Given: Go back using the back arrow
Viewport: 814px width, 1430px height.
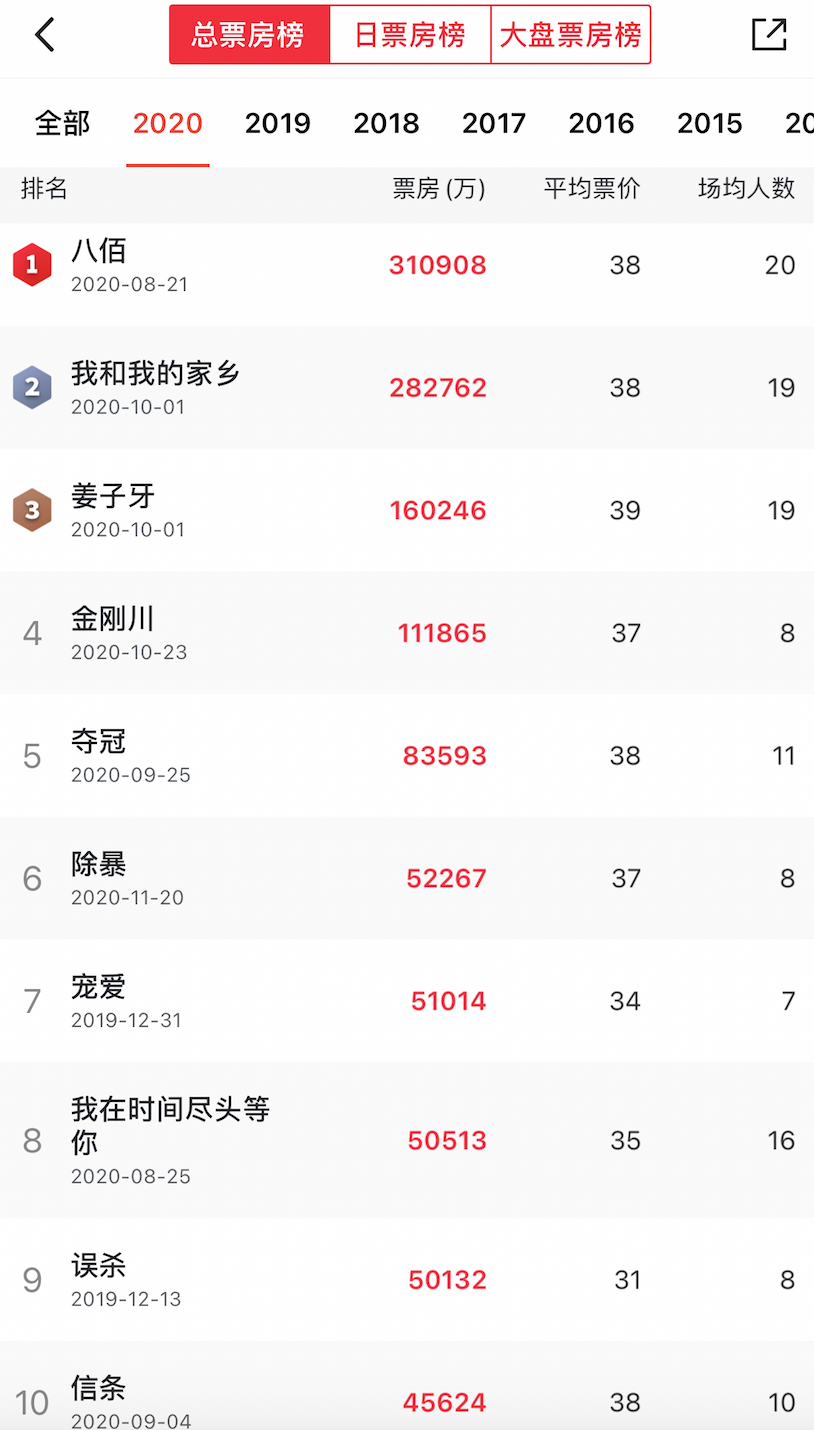Looking at the screenshot, I should (x=44, y=35).
